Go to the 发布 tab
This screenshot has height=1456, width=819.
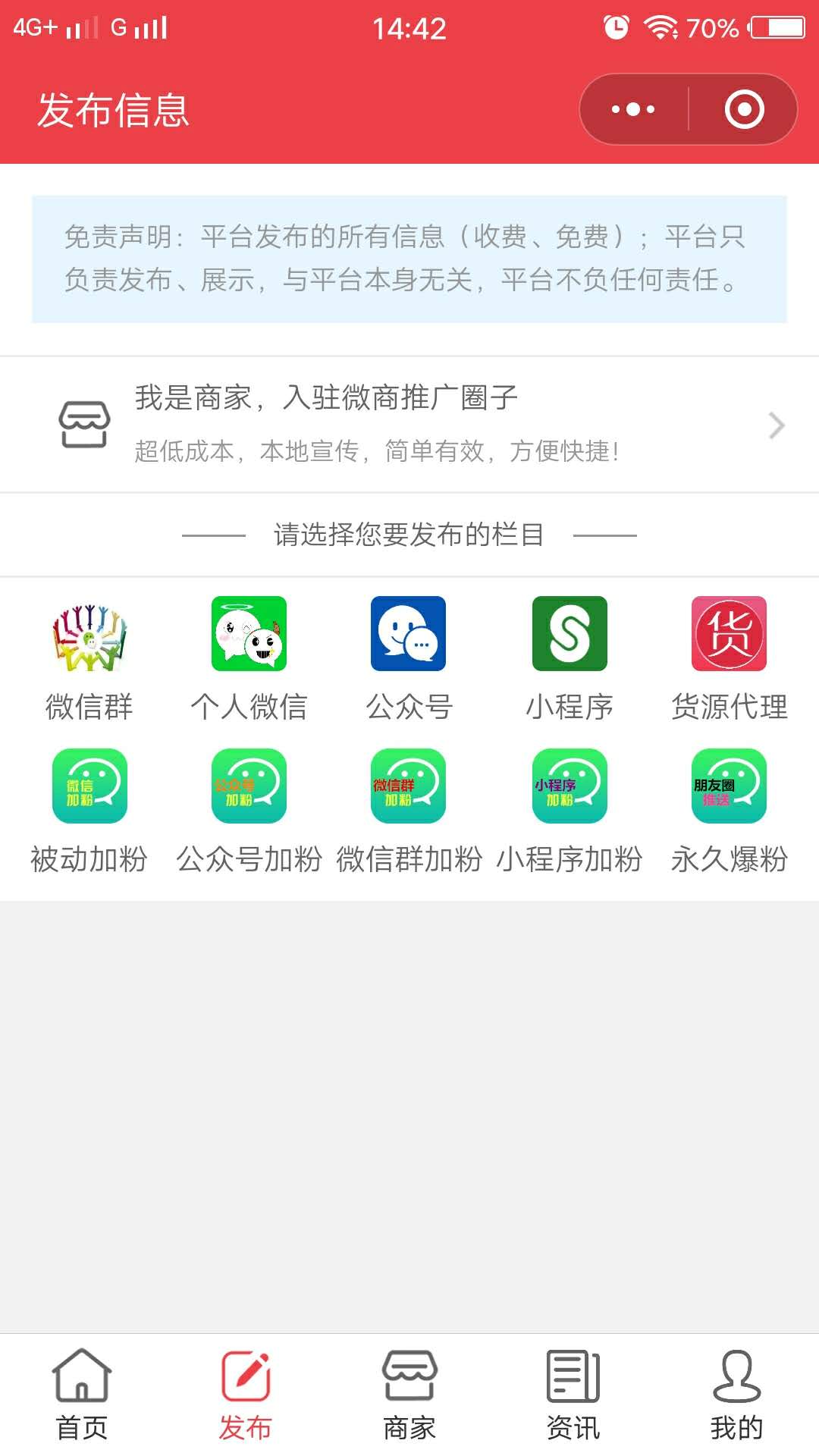pos(246,1395)
